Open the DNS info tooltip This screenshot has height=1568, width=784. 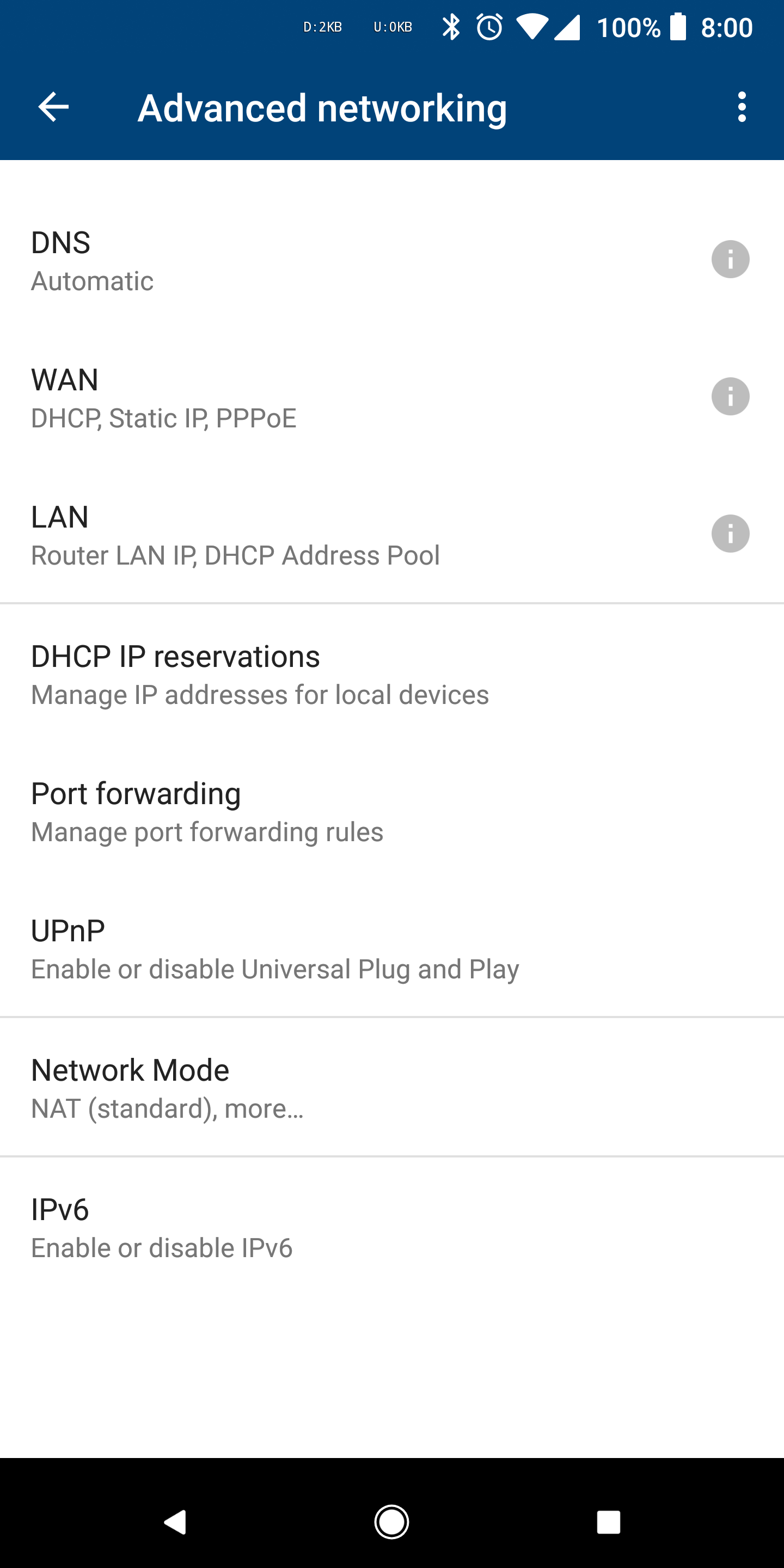[731, 259]
